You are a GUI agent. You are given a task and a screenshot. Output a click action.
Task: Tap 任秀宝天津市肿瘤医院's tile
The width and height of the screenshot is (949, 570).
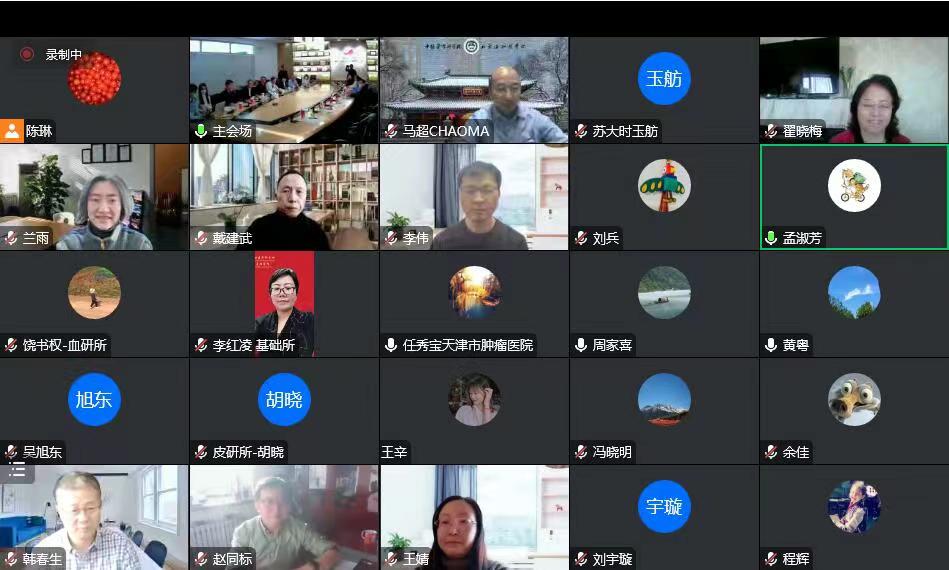pyautogui.click(x=474, y=303)
